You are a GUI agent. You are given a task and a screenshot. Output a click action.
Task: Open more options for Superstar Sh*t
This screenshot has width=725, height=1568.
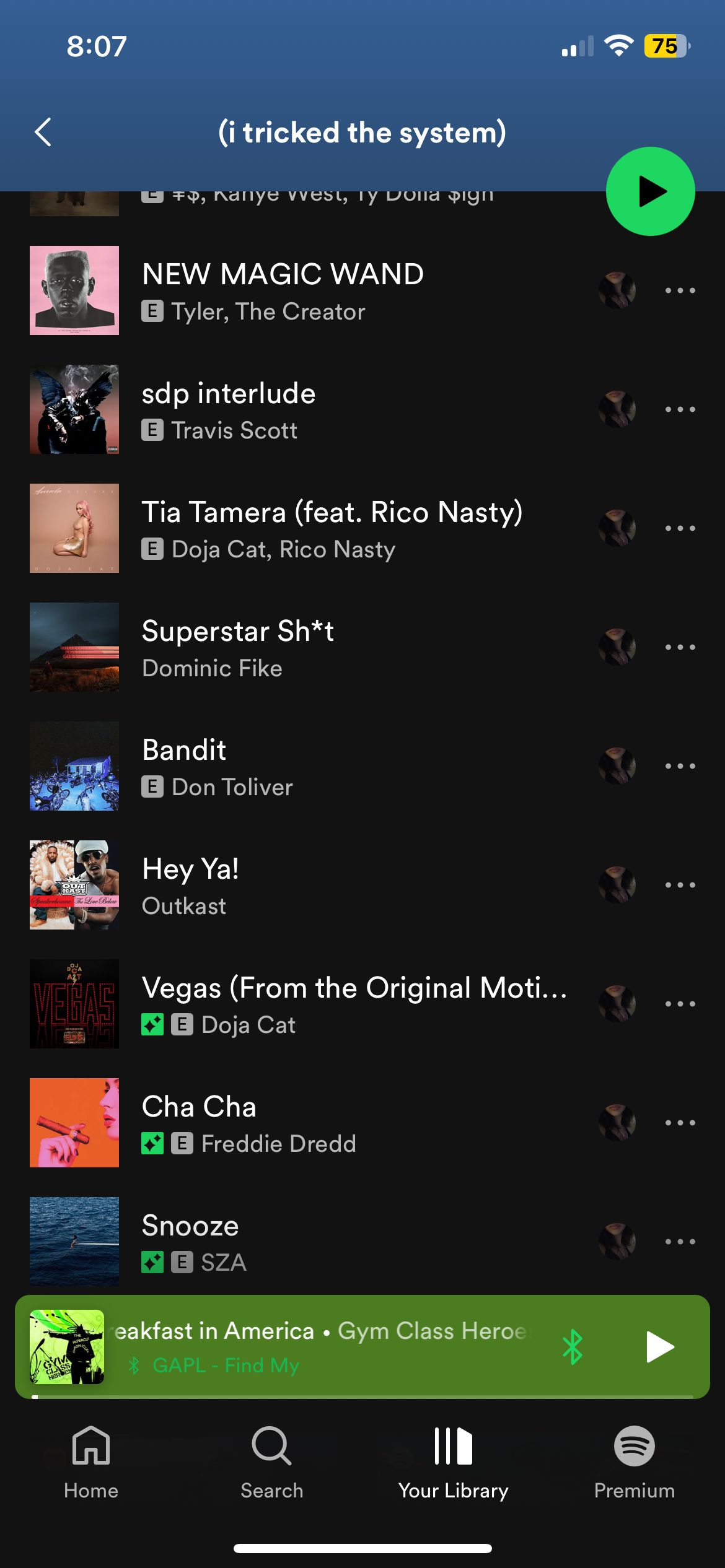tap(680, 647)
